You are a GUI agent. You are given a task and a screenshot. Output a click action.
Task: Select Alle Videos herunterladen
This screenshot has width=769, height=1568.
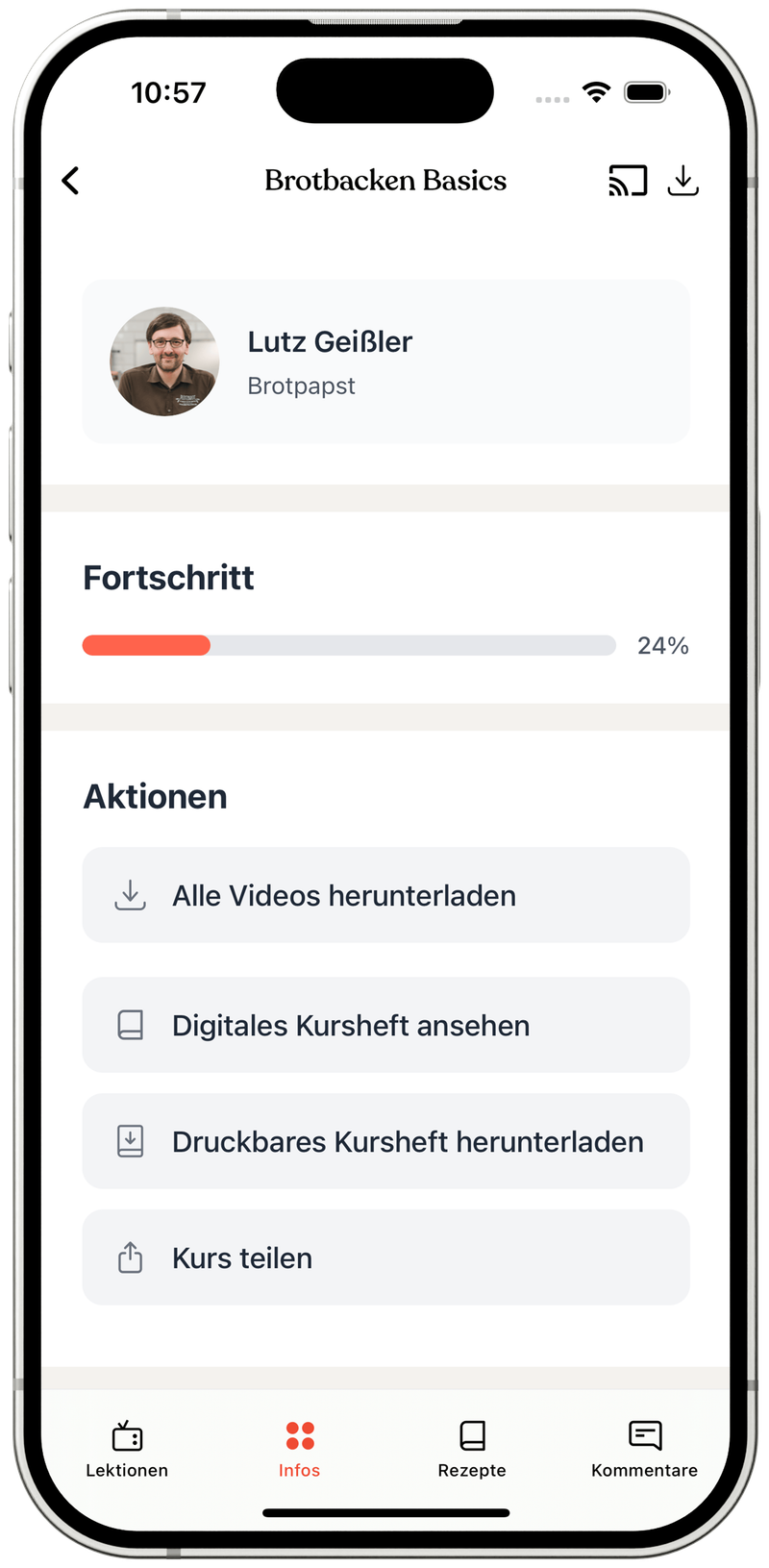(385, 895)
